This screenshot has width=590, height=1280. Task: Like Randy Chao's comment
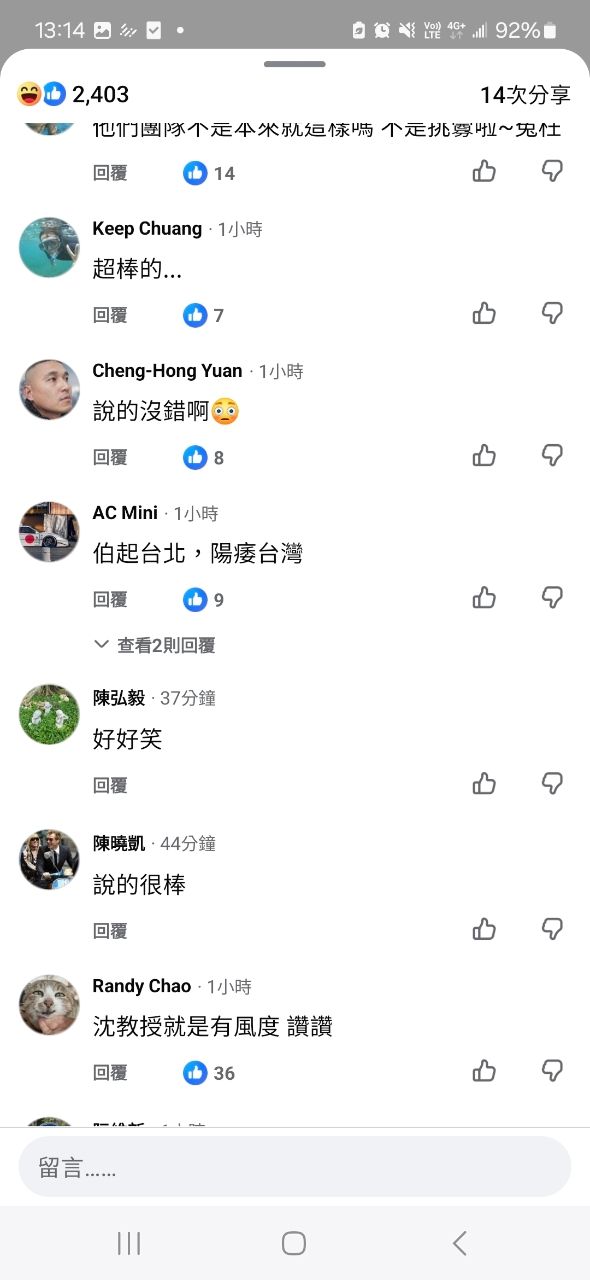[x=484, y=1071]
